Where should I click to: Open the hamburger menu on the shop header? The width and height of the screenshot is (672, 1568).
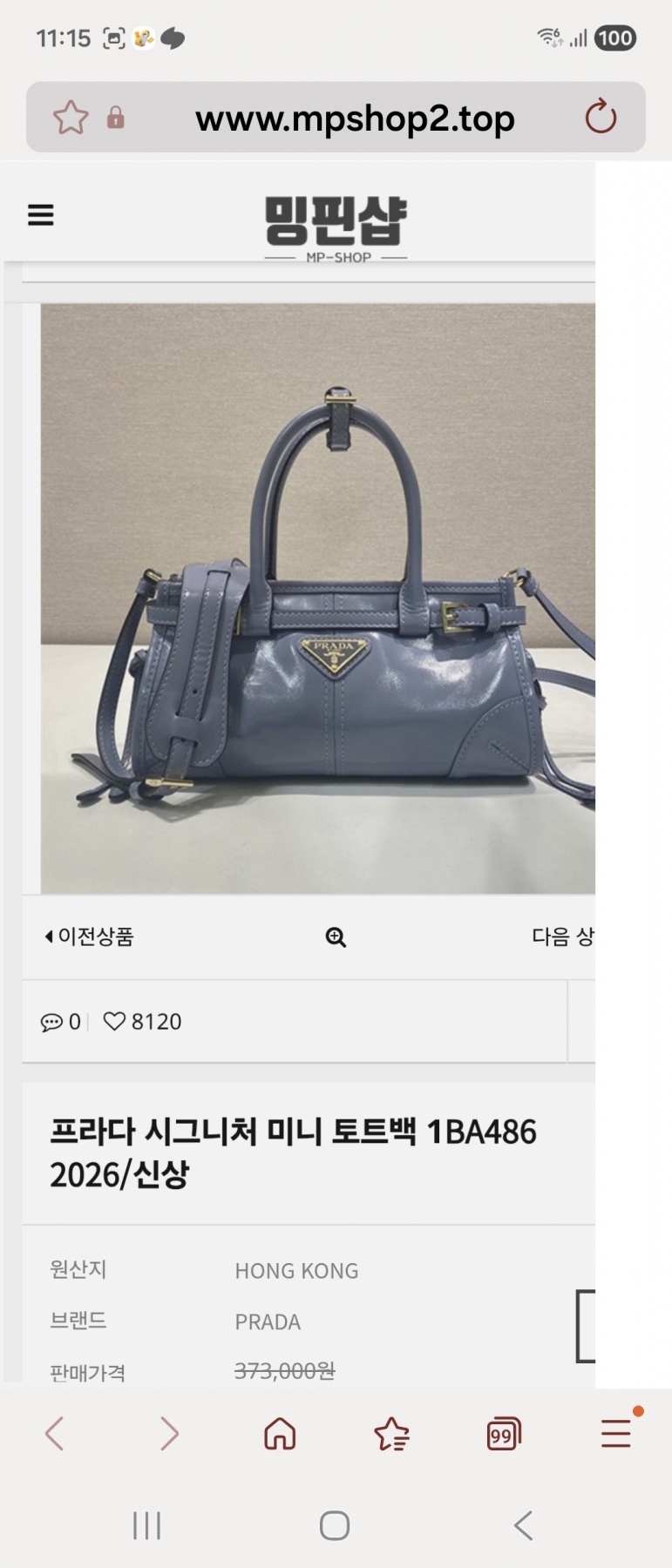click(41, 214)
